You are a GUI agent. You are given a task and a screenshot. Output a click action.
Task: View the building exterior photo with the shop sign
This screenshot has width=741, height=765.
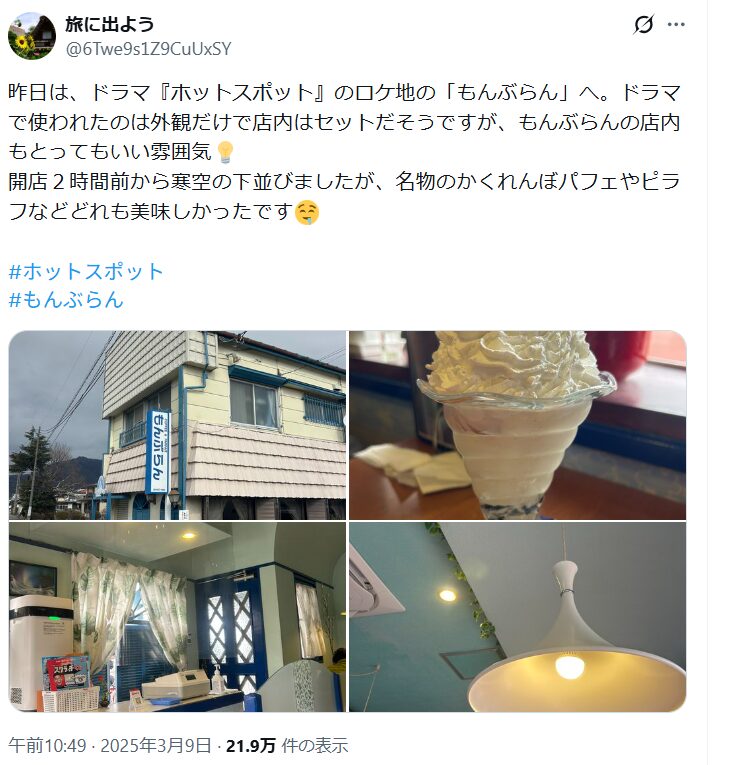[177, 425]
